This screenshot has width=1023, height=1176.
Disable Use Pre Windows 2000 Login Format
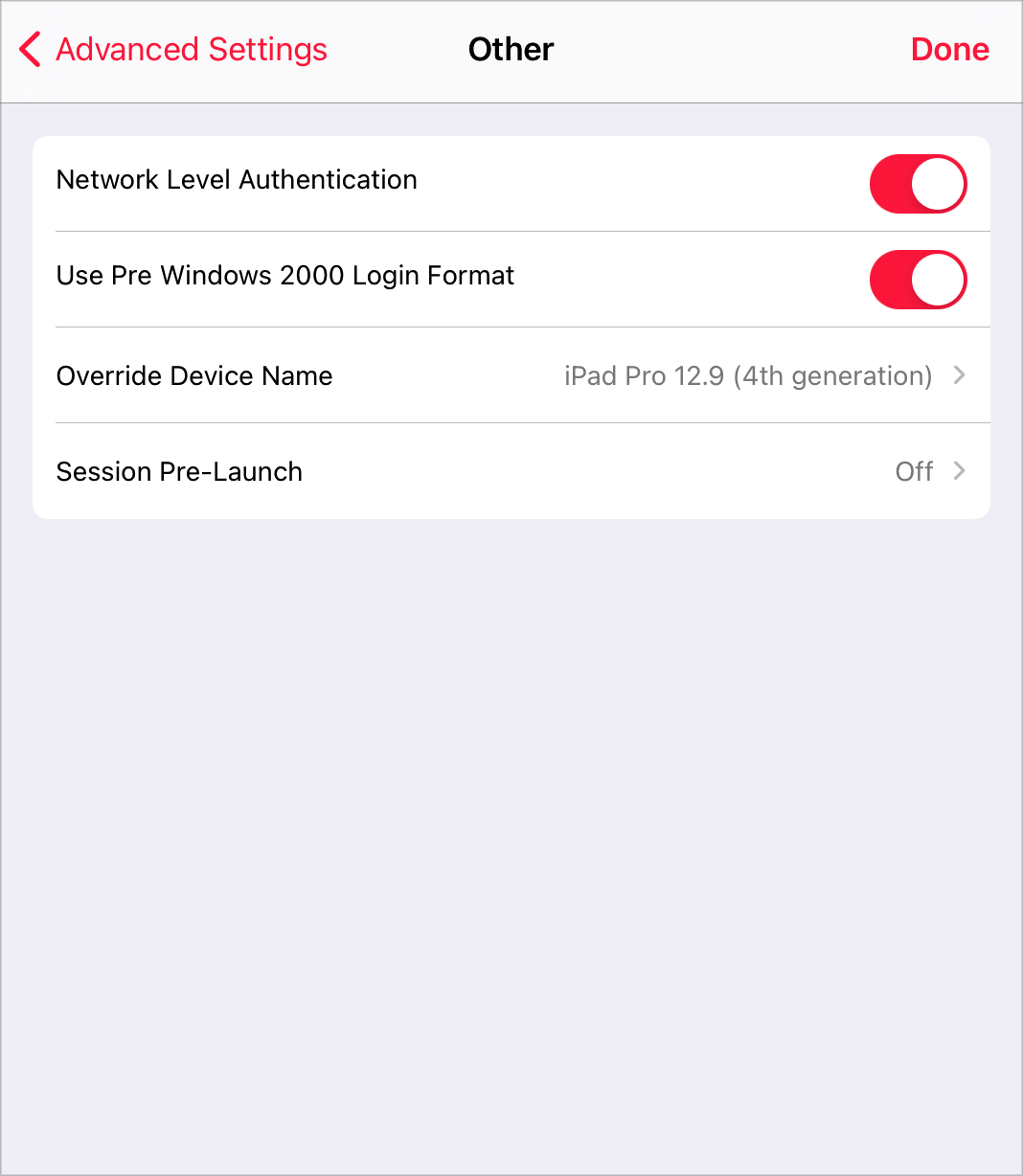pyautogui.click(x=918, y=280)
